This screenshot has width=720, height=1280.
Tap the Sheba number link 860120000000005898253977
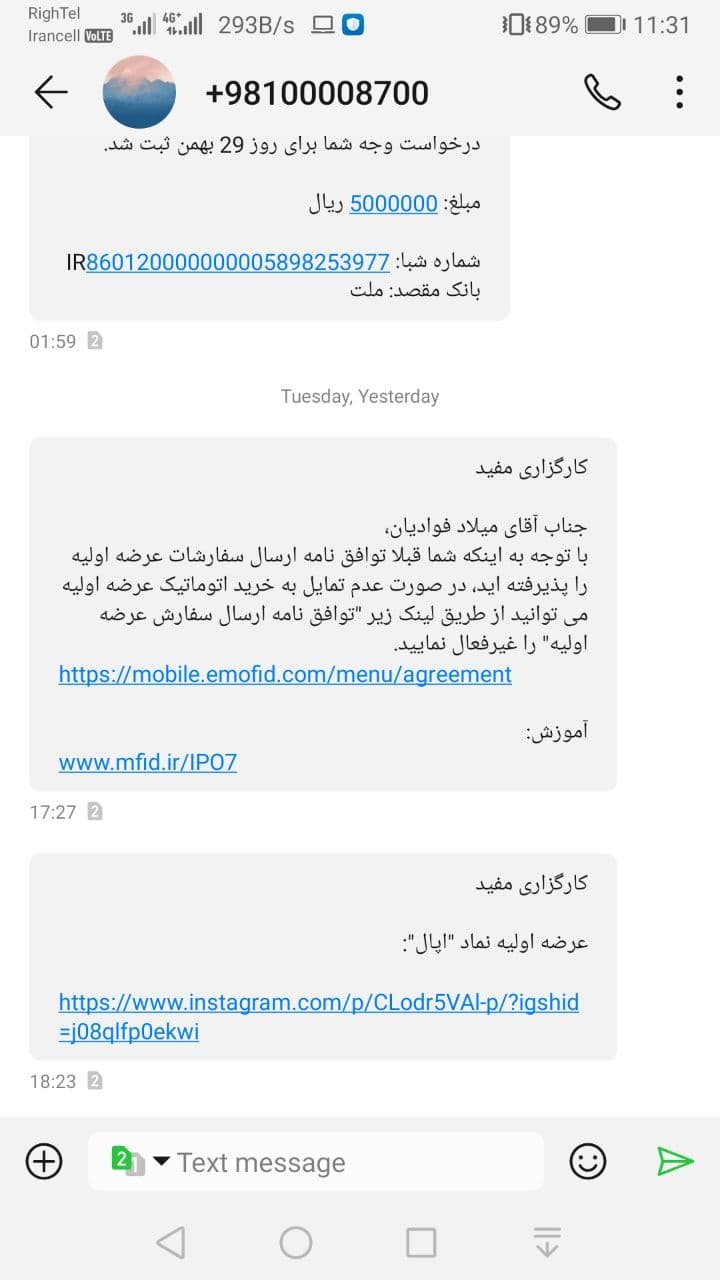coord(238,262)
